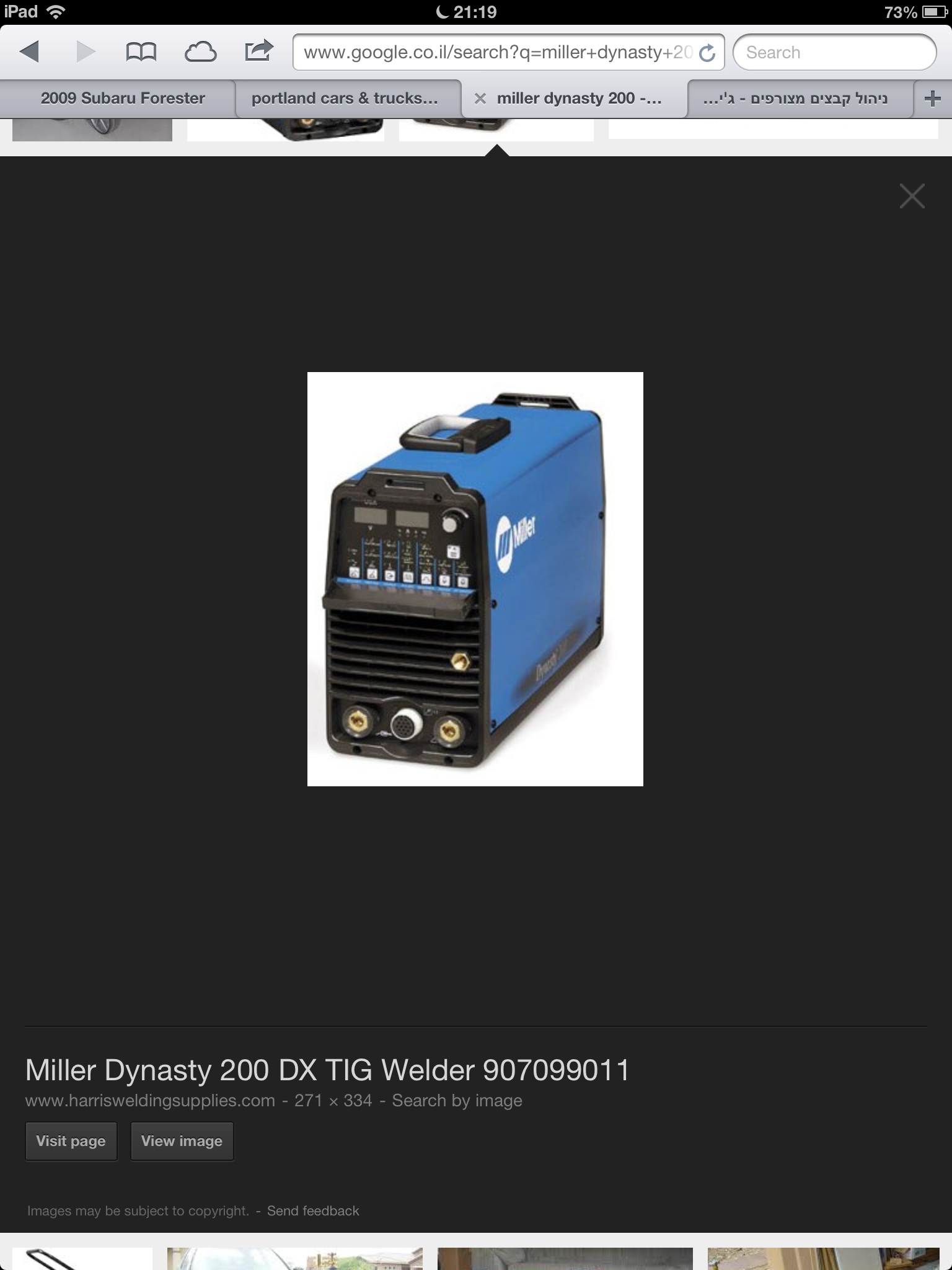Open the Miller welder preview image
Viewport: 952px width, 1270px height.
pyautogui.click(x=475, y=579)
